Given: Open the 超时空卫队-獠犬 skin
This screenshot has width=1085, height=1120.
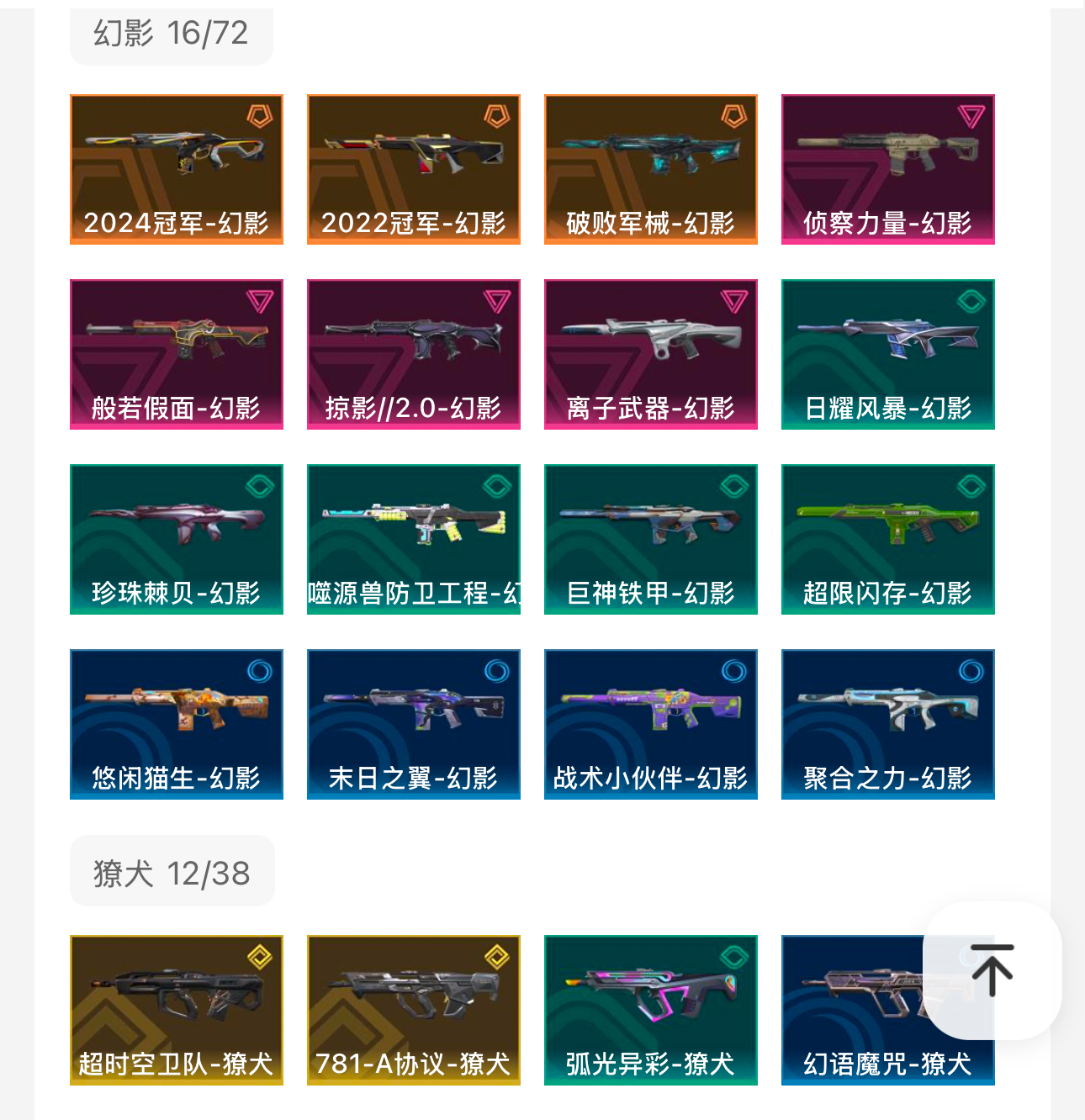Looking at the screenshot, I should point(177,1010).
